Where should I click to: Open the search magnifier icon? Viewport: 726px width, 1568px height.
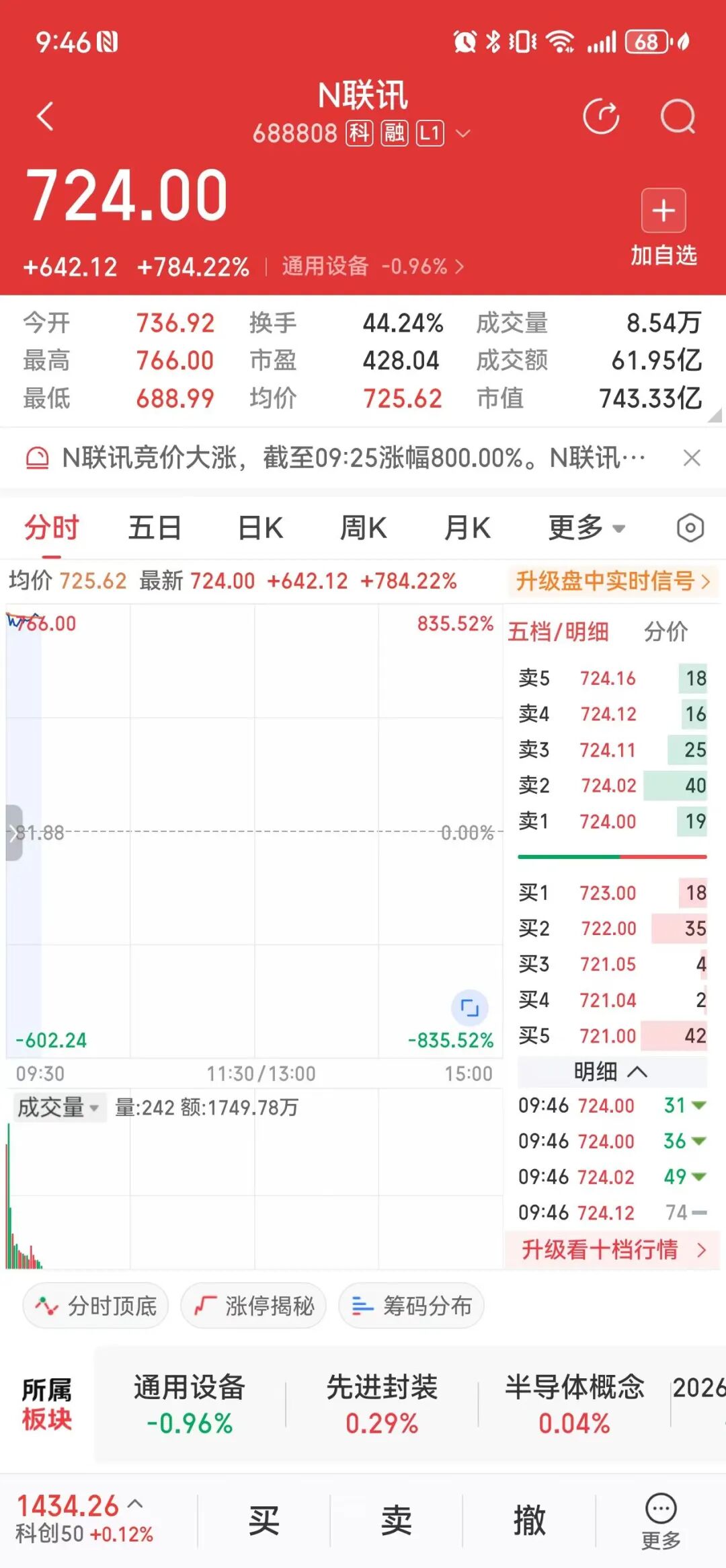[x=677, y=117]
